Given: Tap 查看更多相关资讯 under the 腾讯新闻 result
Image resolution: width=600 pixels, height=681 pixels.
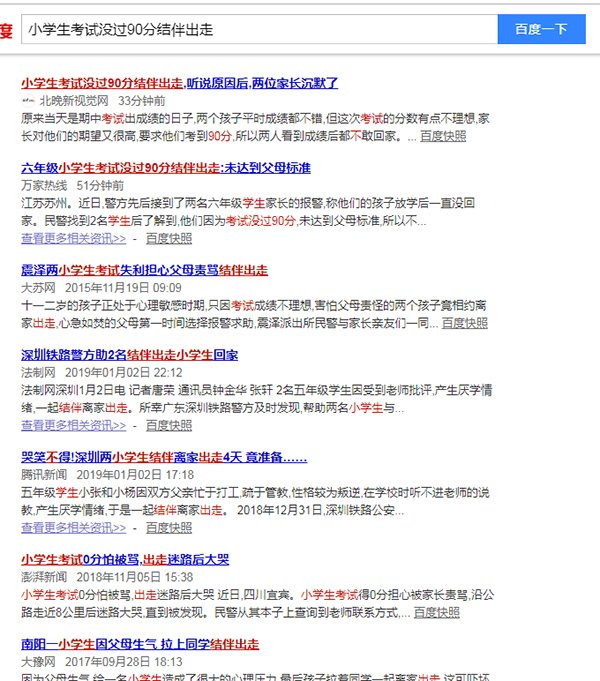Looking at the screenshot, I should [x=73, y=527].
